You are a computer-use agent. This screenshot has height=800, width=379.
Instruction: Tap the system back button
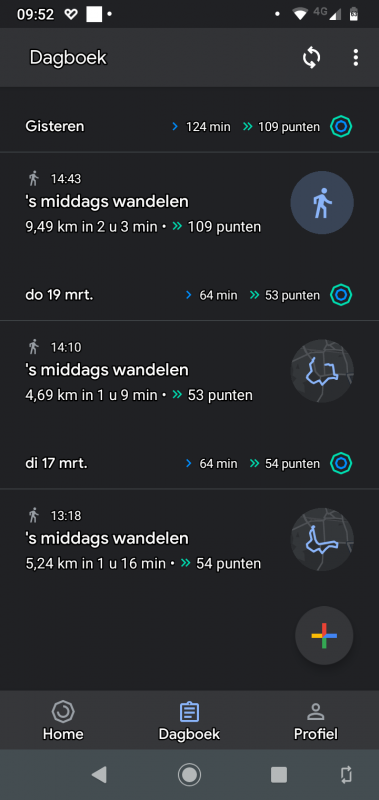[99, 774]
